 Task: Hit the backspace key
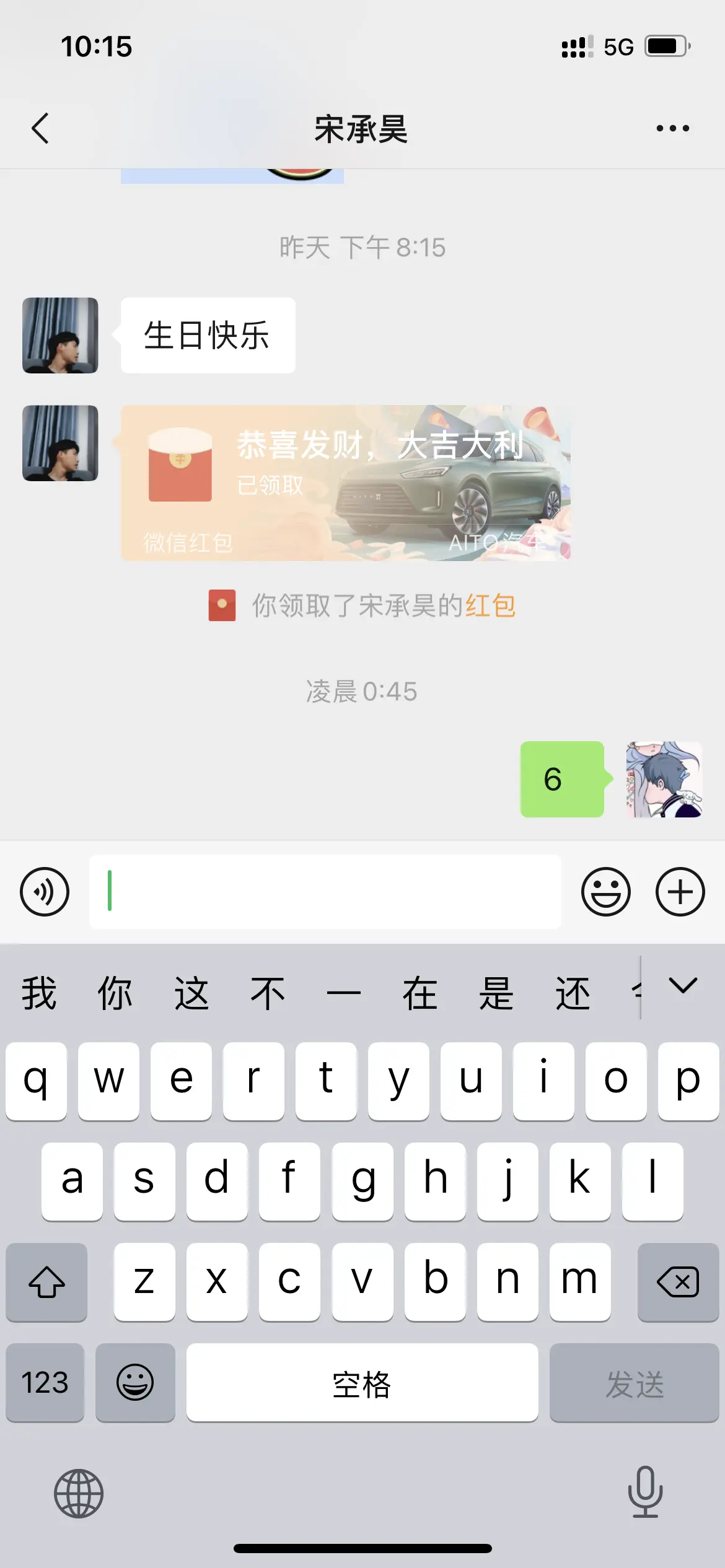click(x=677, y=1282)
